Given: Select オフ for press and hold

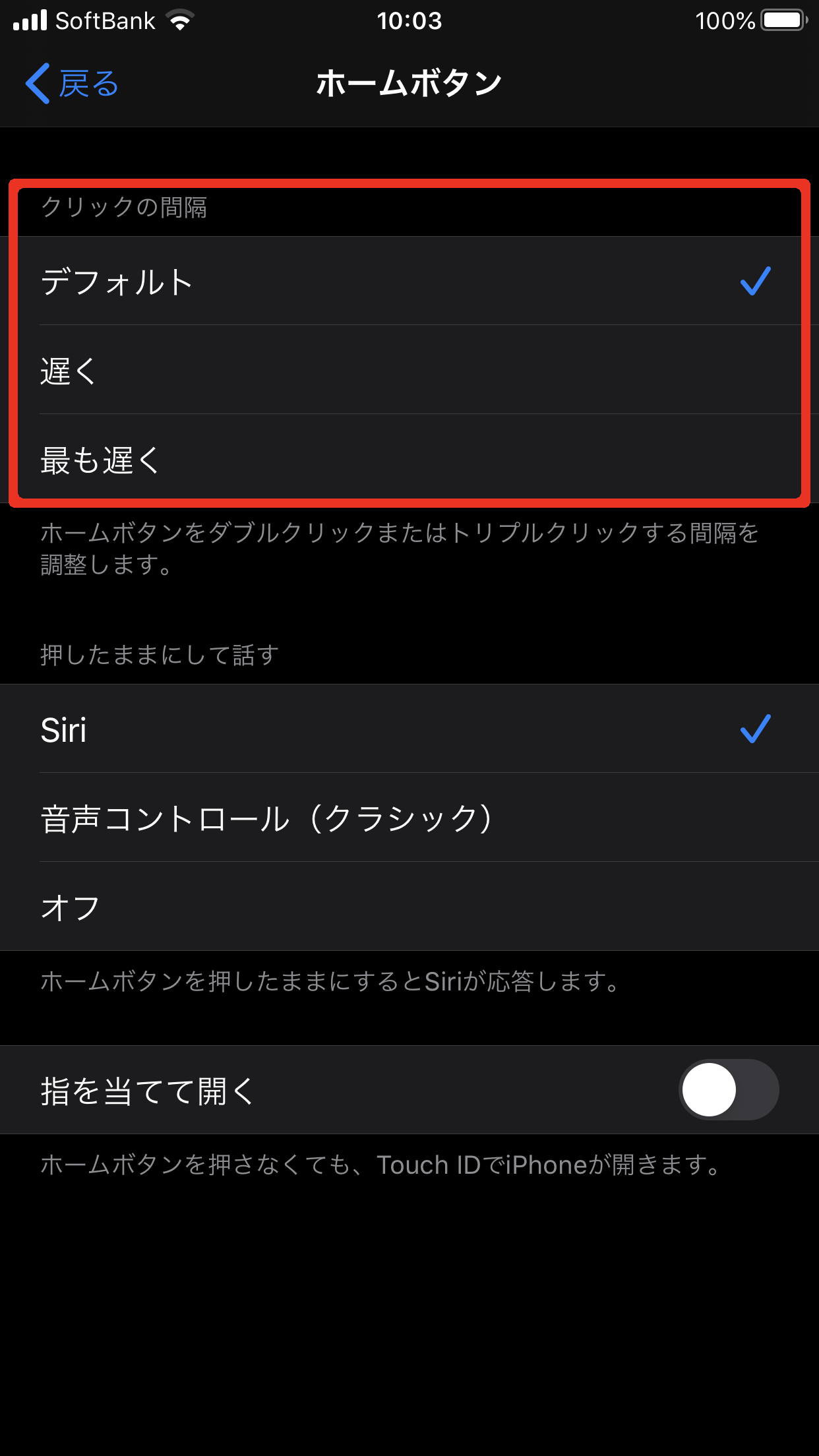Looking at the screenshot, I should [x=409, y=907].
